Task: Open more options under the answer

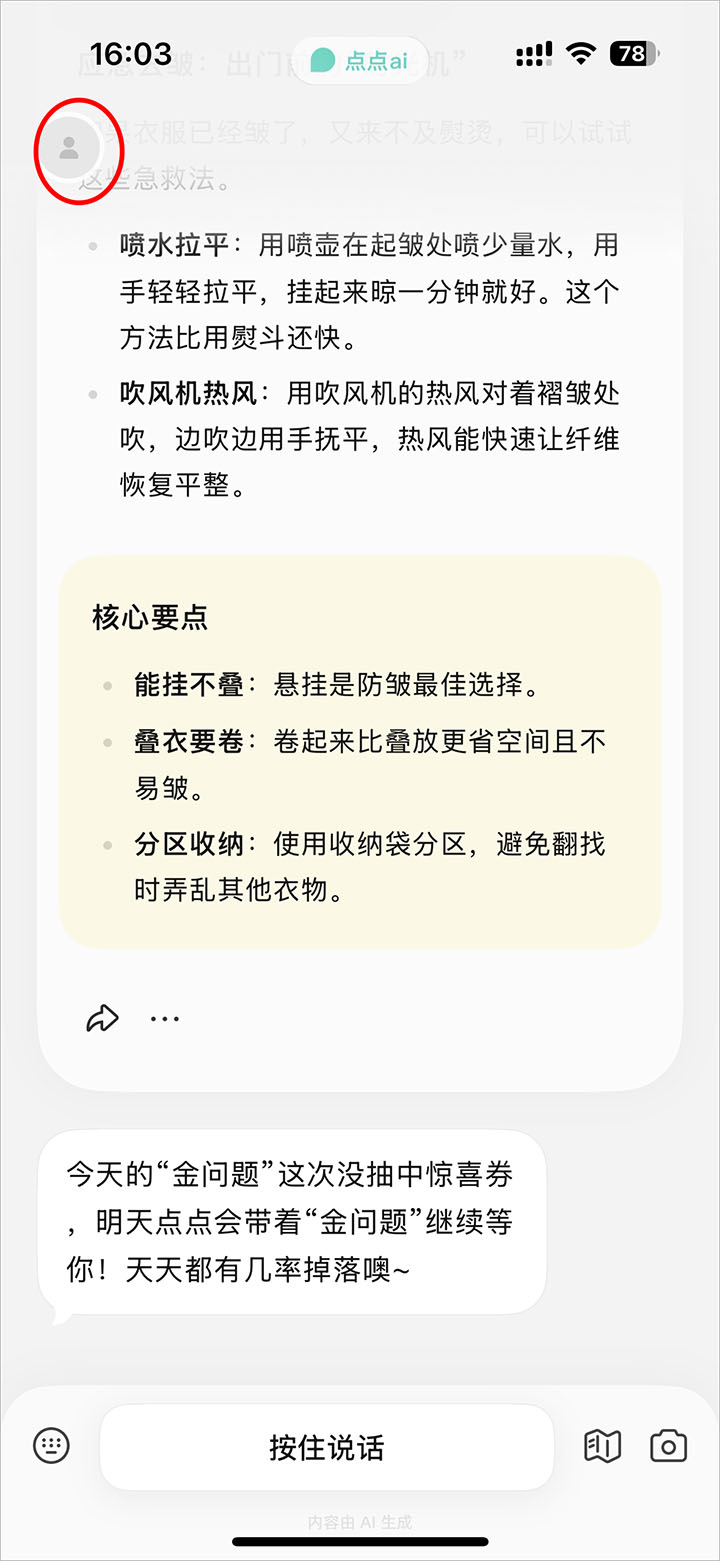Action: coord(164,1019)
